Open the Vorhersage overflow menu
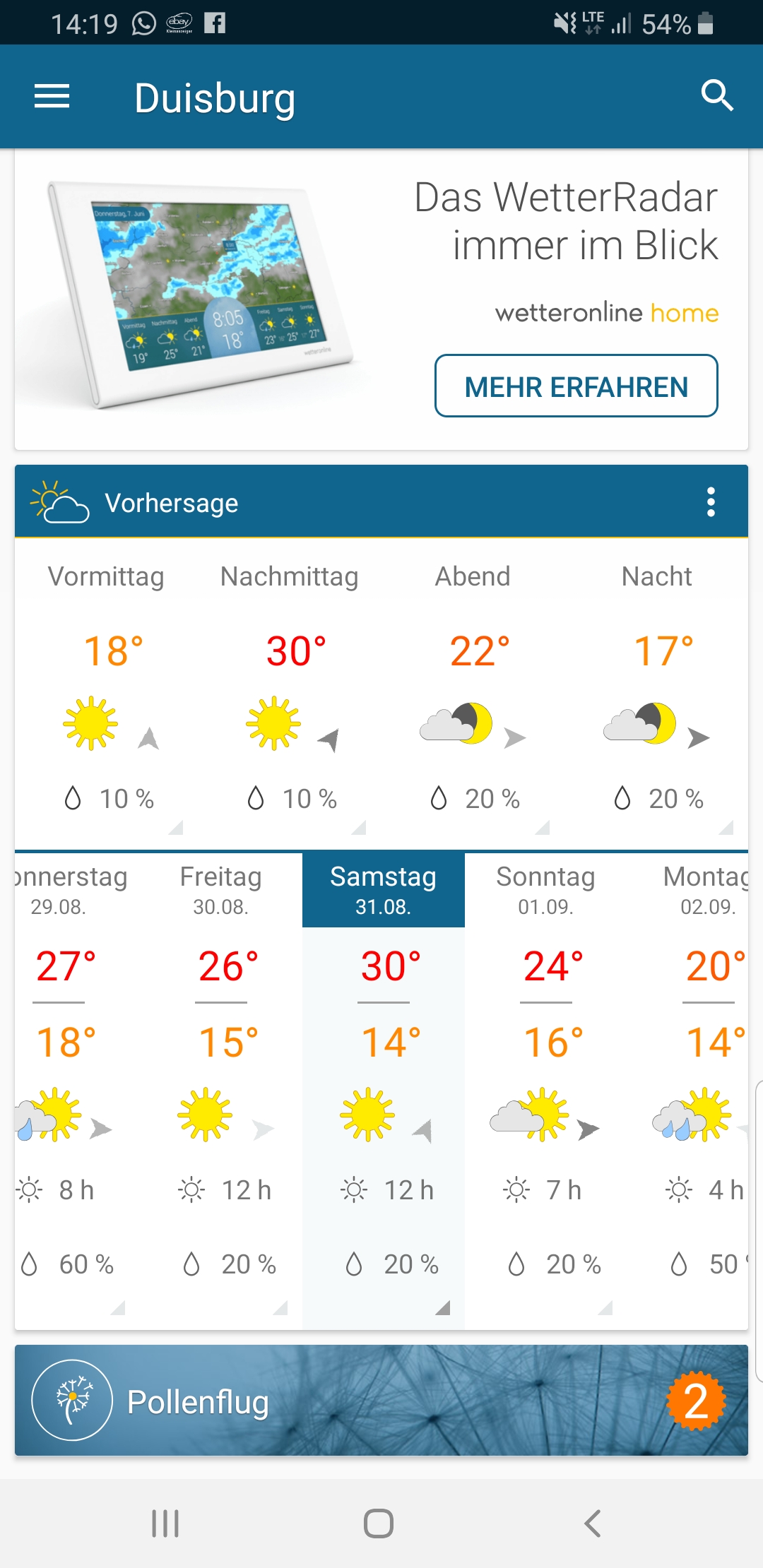The width and height of the screenshot is (763, 1568). click(711, 502)
